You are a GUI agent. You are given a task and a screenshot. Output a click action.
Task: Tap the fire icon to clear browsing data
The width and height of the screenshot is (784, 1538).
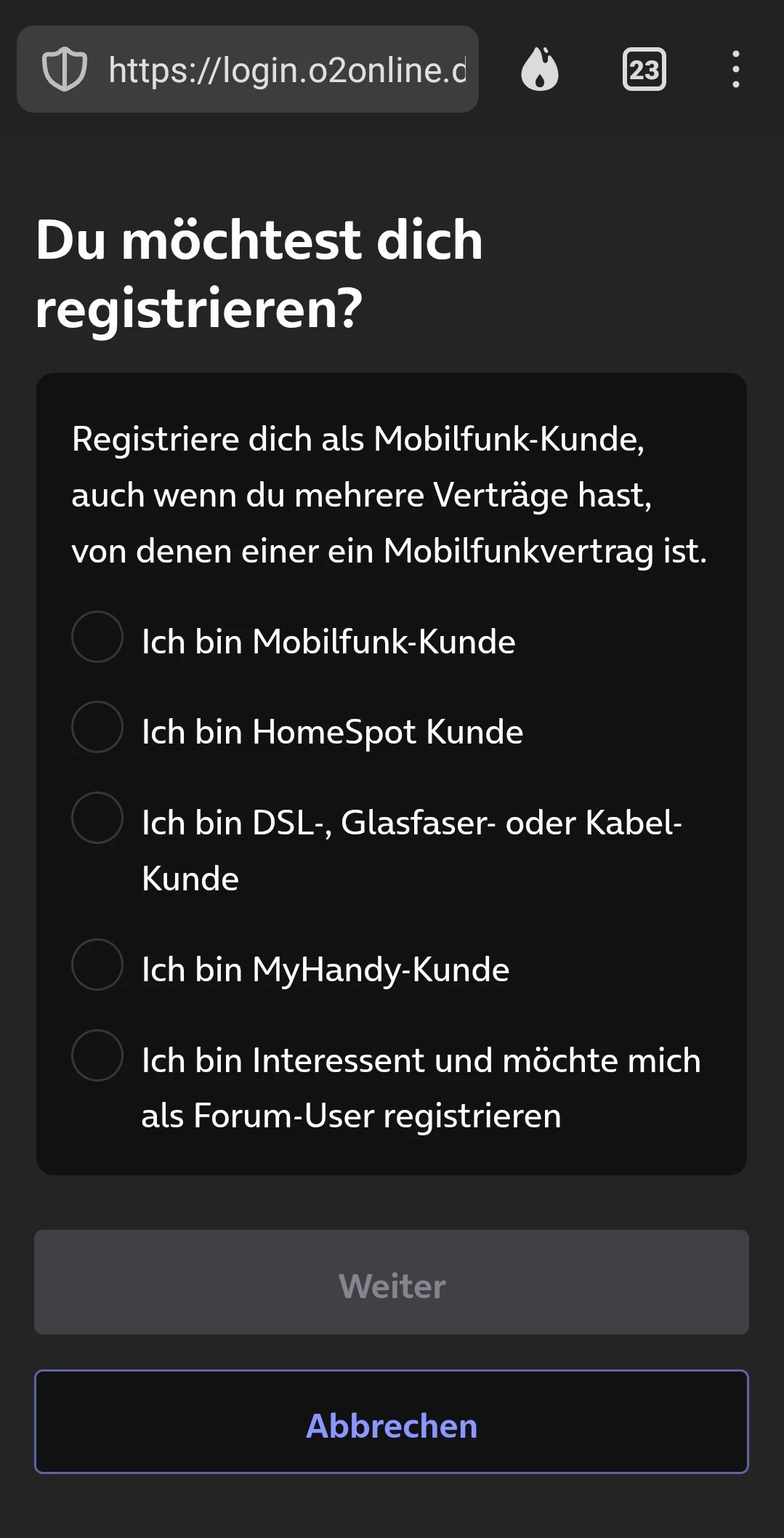pos(540,70)
